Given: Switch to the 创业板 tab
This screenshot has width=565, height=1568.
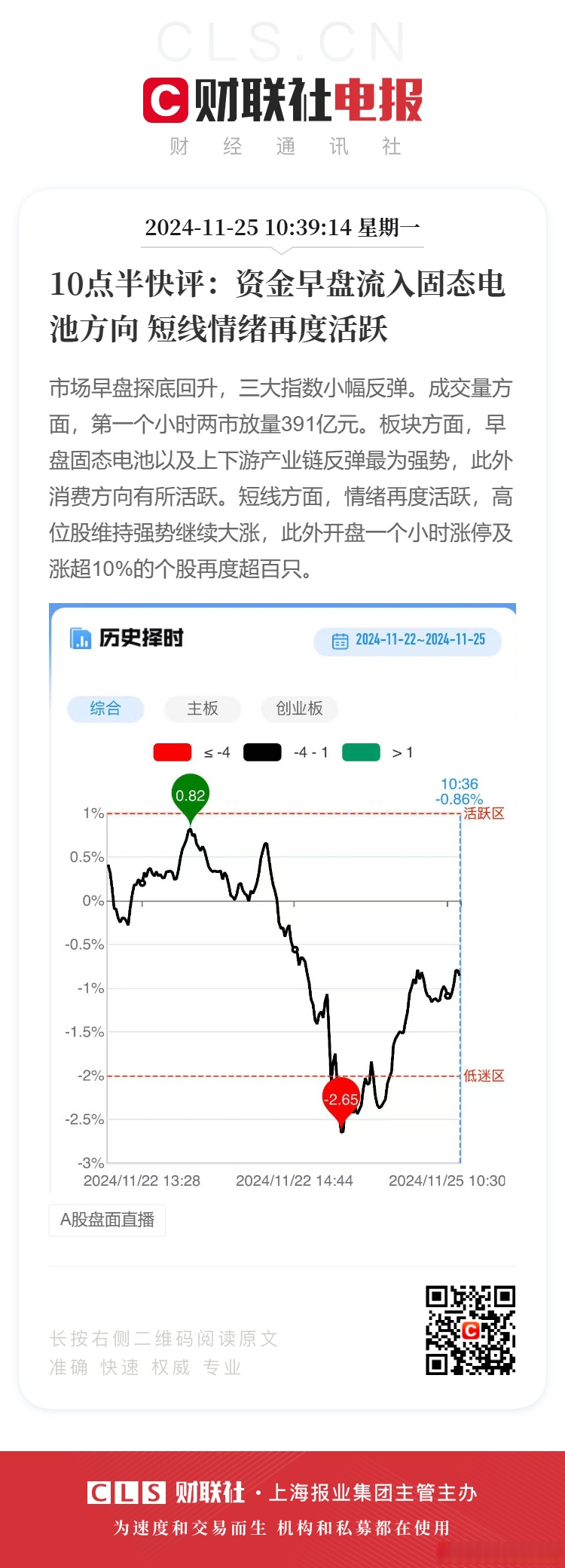Looking at the screenshot, I should [298, 709].
